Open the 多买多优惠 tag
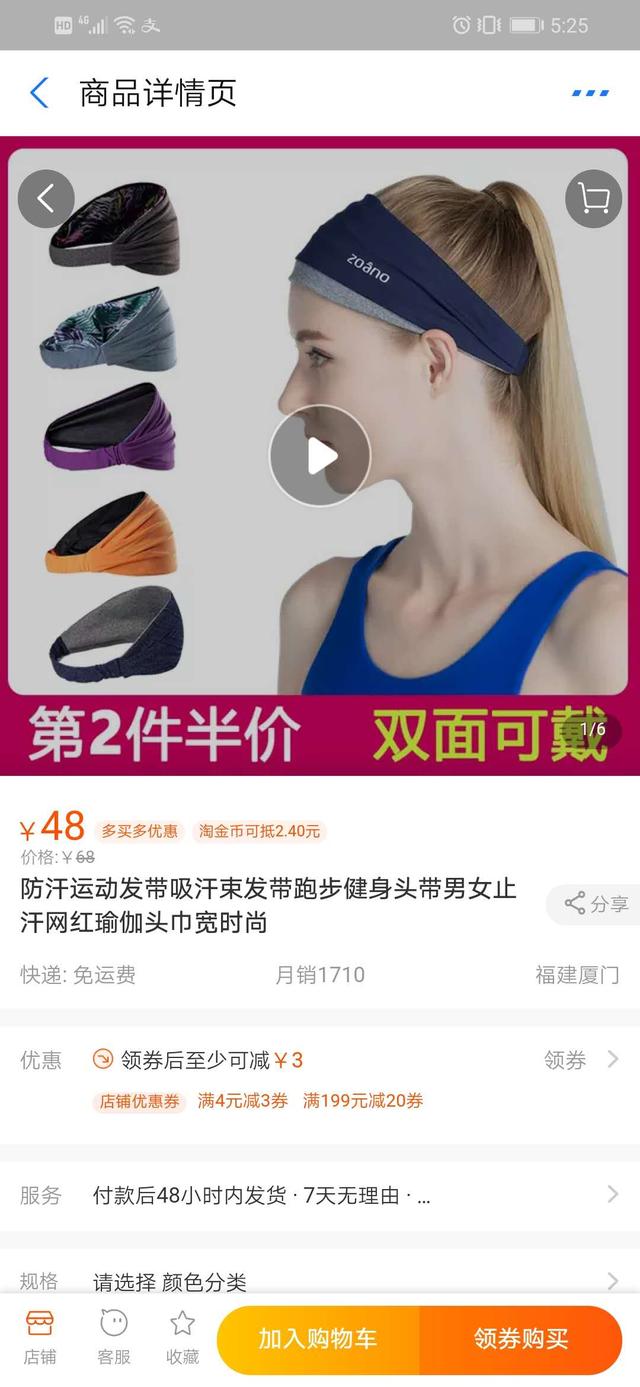640x1387 pixels. tap(140, 831)
